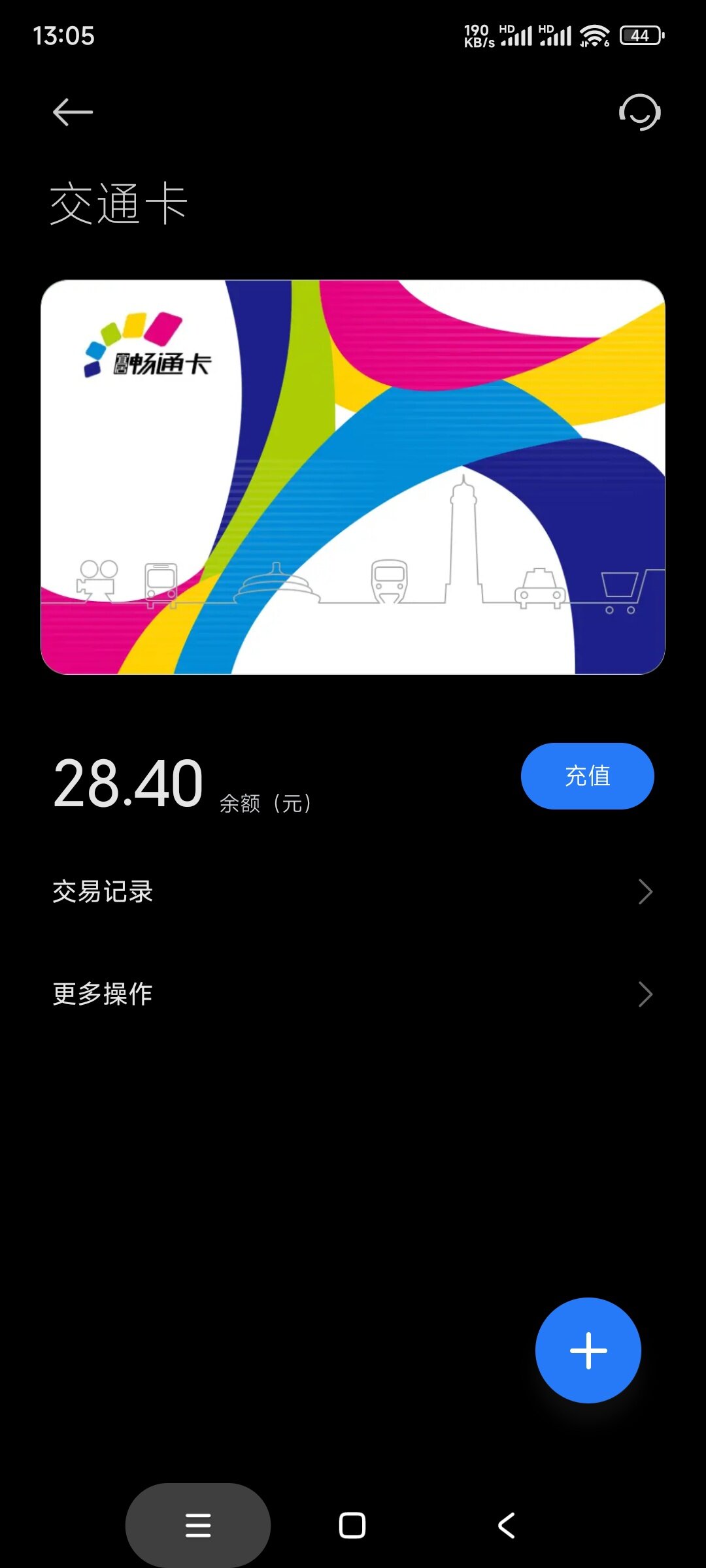Open 更多操作 more actions
The width and height of the screenshot is (706, 1568).
353,994
